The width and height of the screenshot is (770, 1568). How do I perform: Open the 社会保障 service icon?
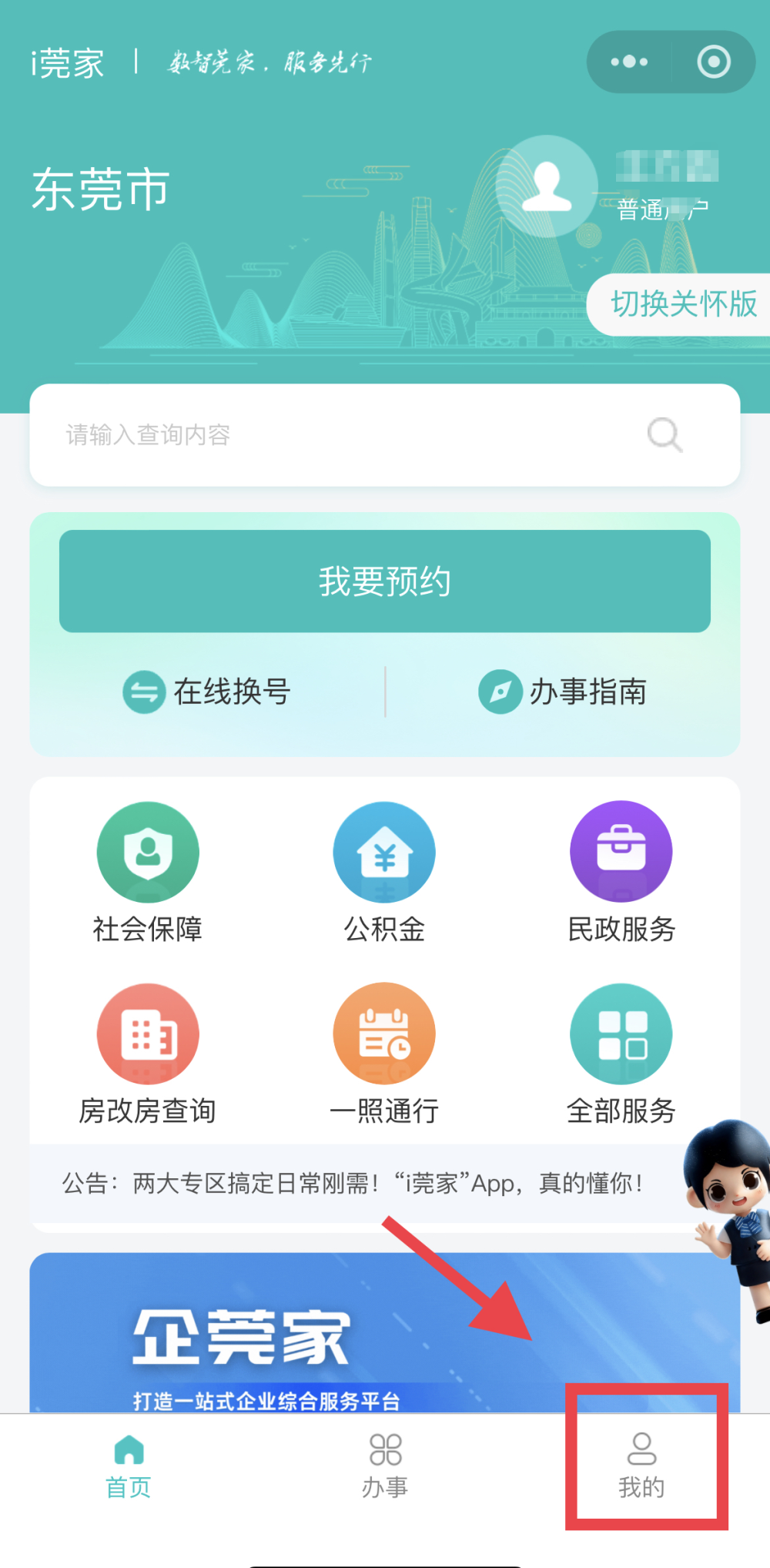(x=149, y=870)
